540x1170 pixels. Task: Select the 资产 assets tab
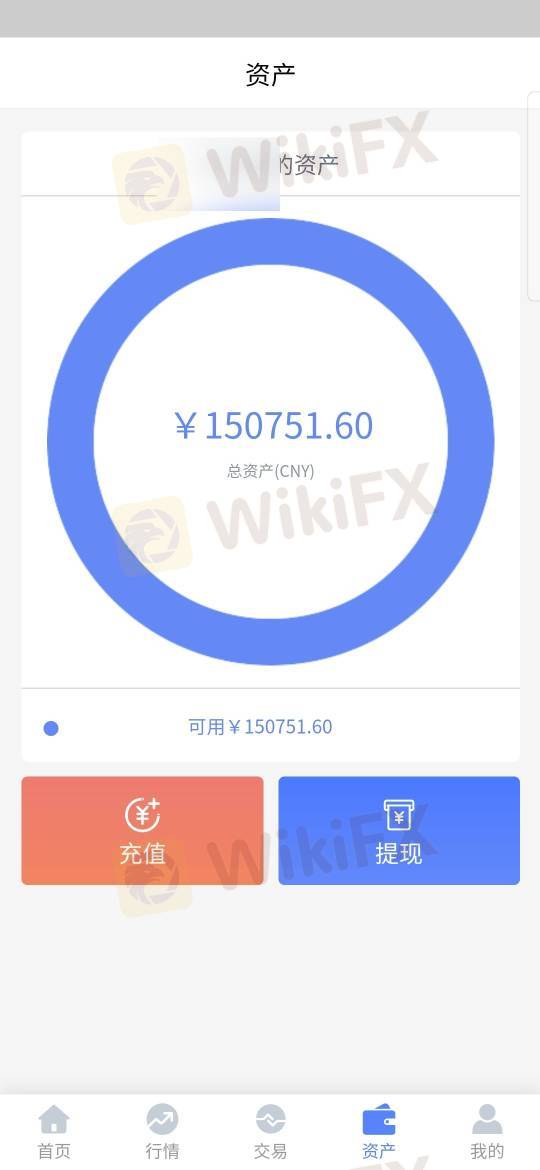coord(378,1133)
